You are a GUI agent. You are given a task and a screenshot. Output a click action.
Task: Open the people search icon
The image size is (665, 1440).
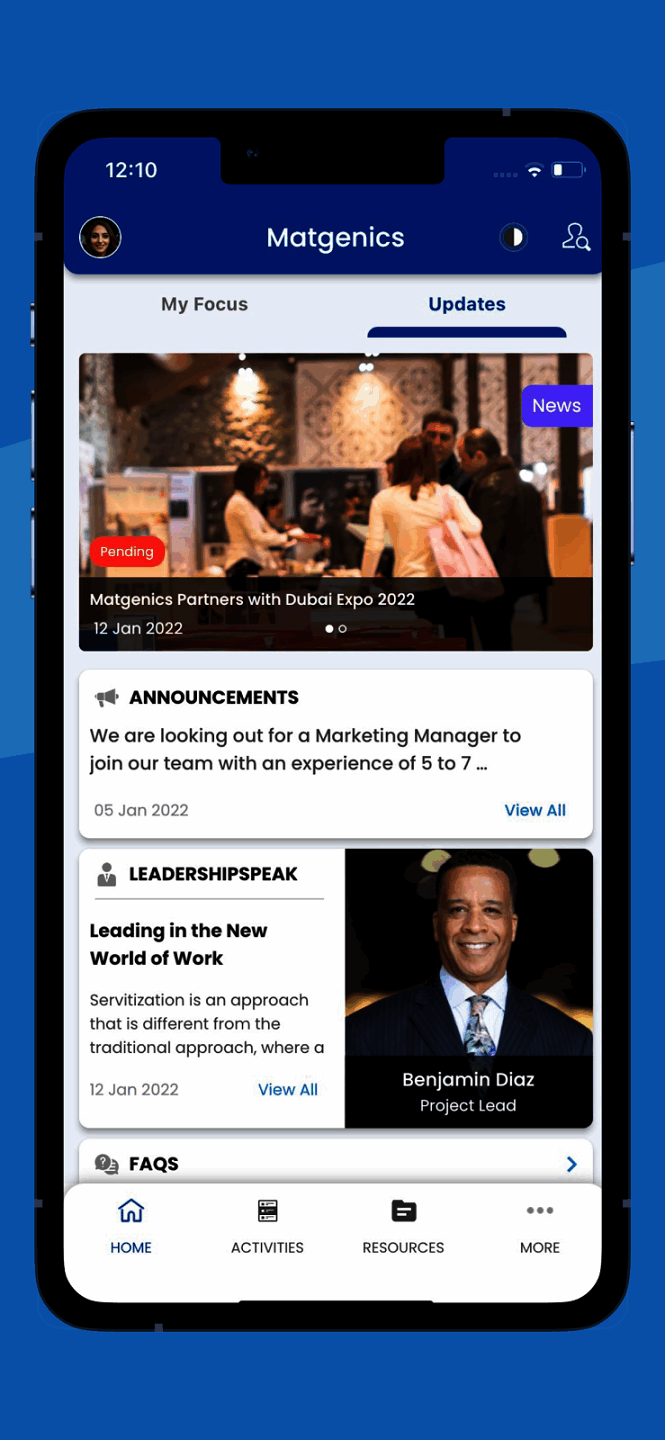(x=575, y=237)
